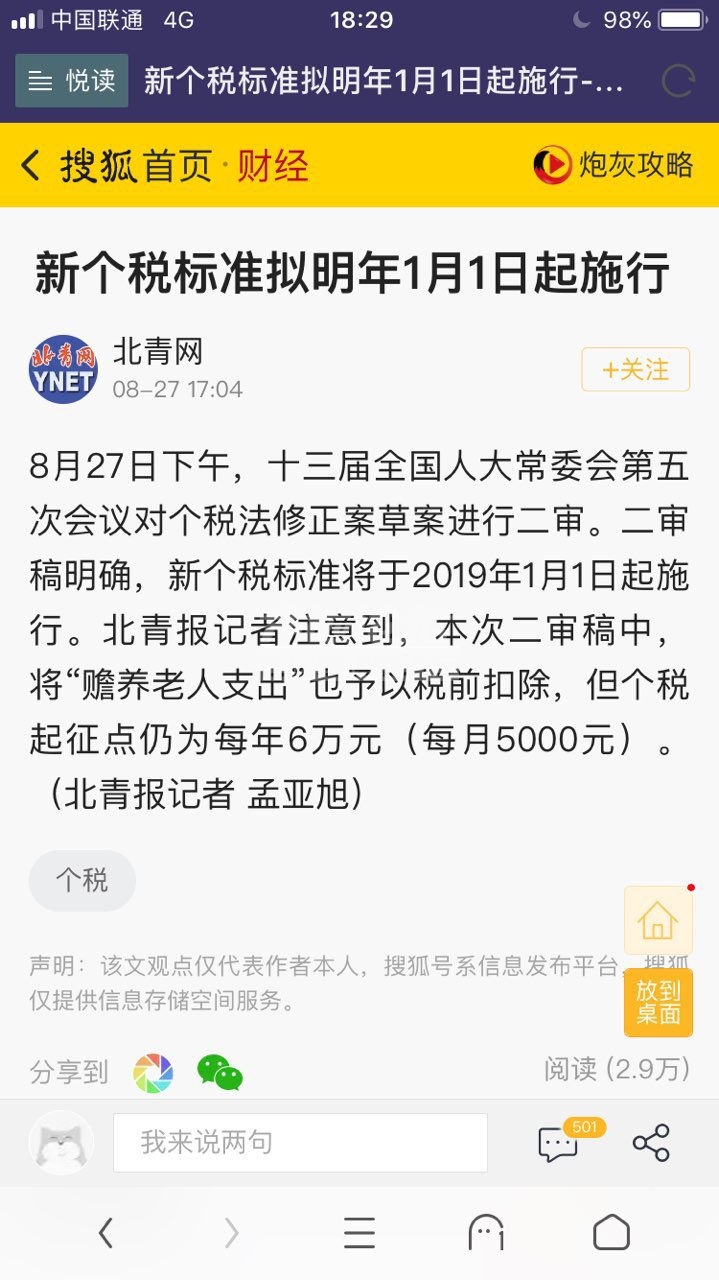The width and height of the screenshot is (719, 1280).
Task: Open the 财经 channel link
Action: click(272, 165)
